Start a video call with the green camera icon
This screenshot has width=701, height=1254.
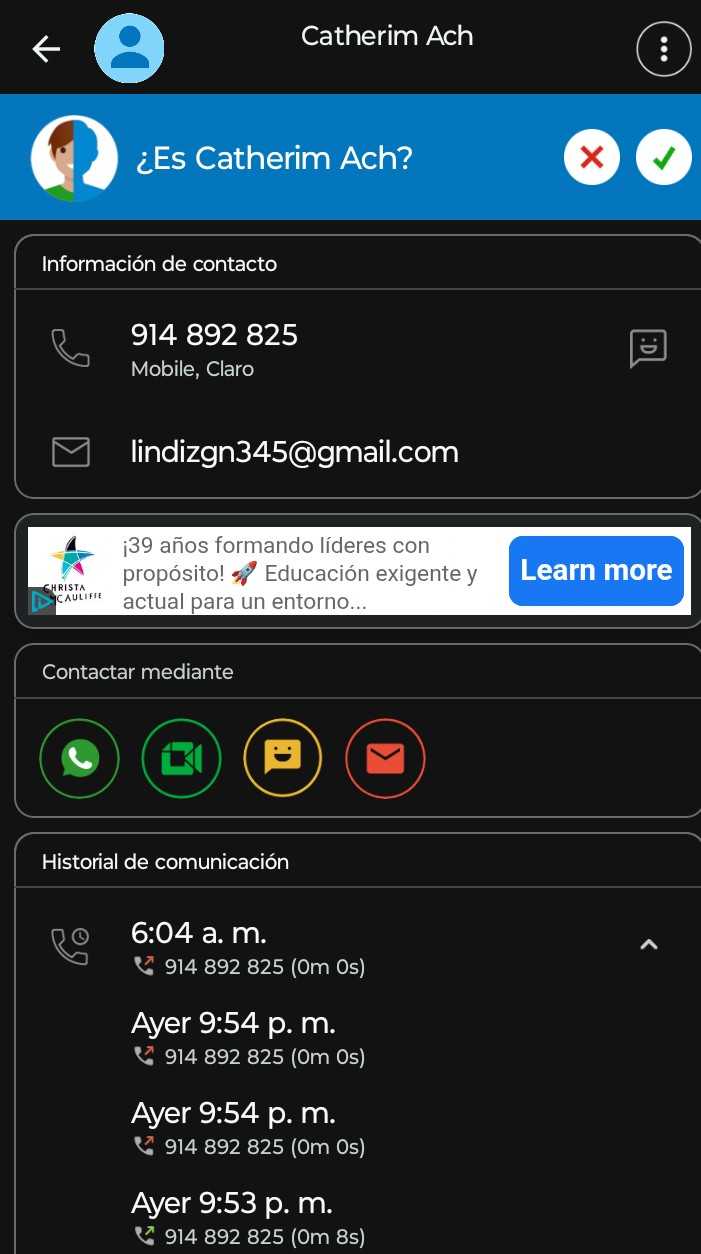[x=182, y=760]
